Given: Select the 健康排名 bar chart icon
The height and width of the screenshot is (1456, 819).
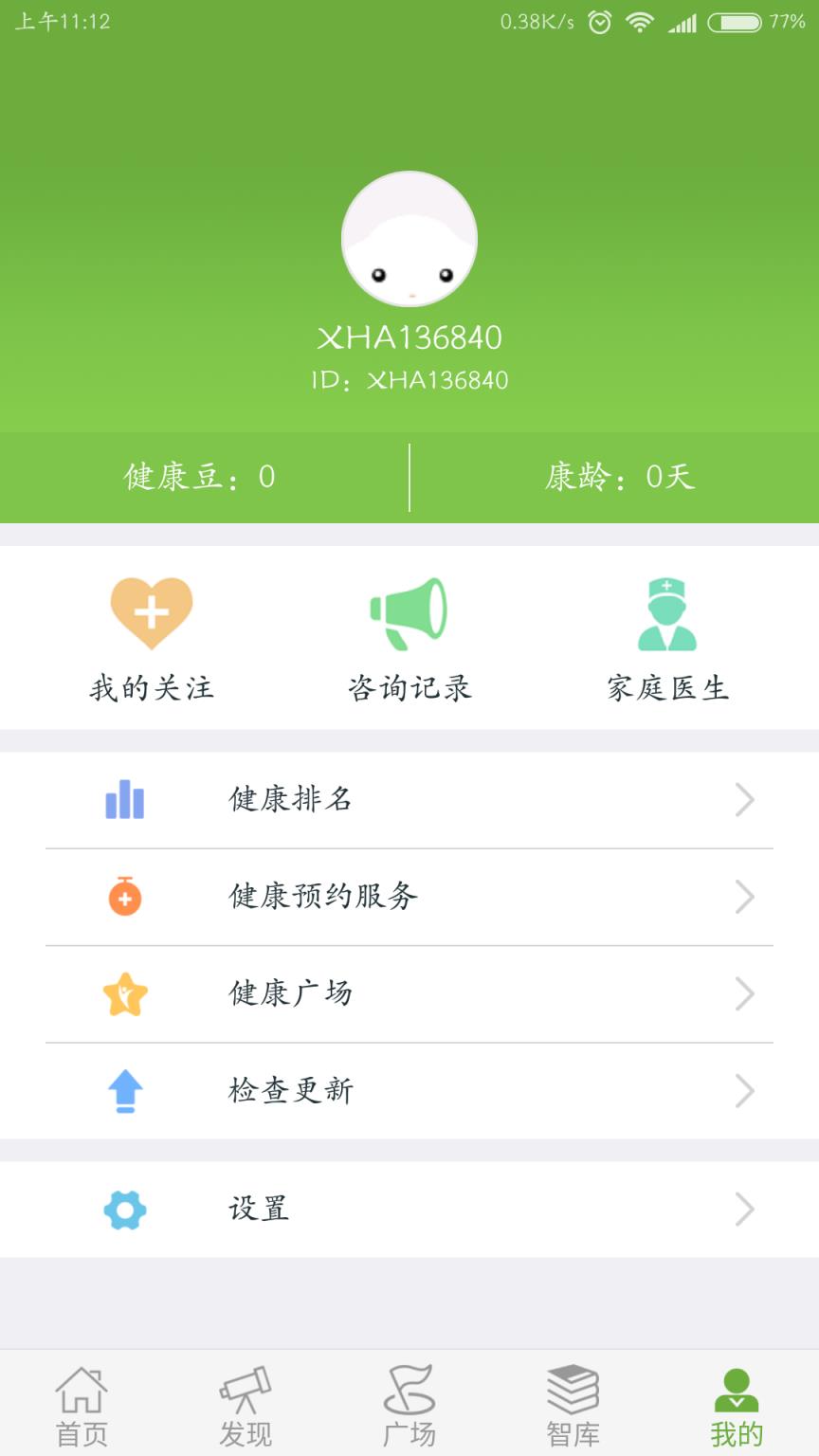Looking at the screenshot, I should point(123,799).
